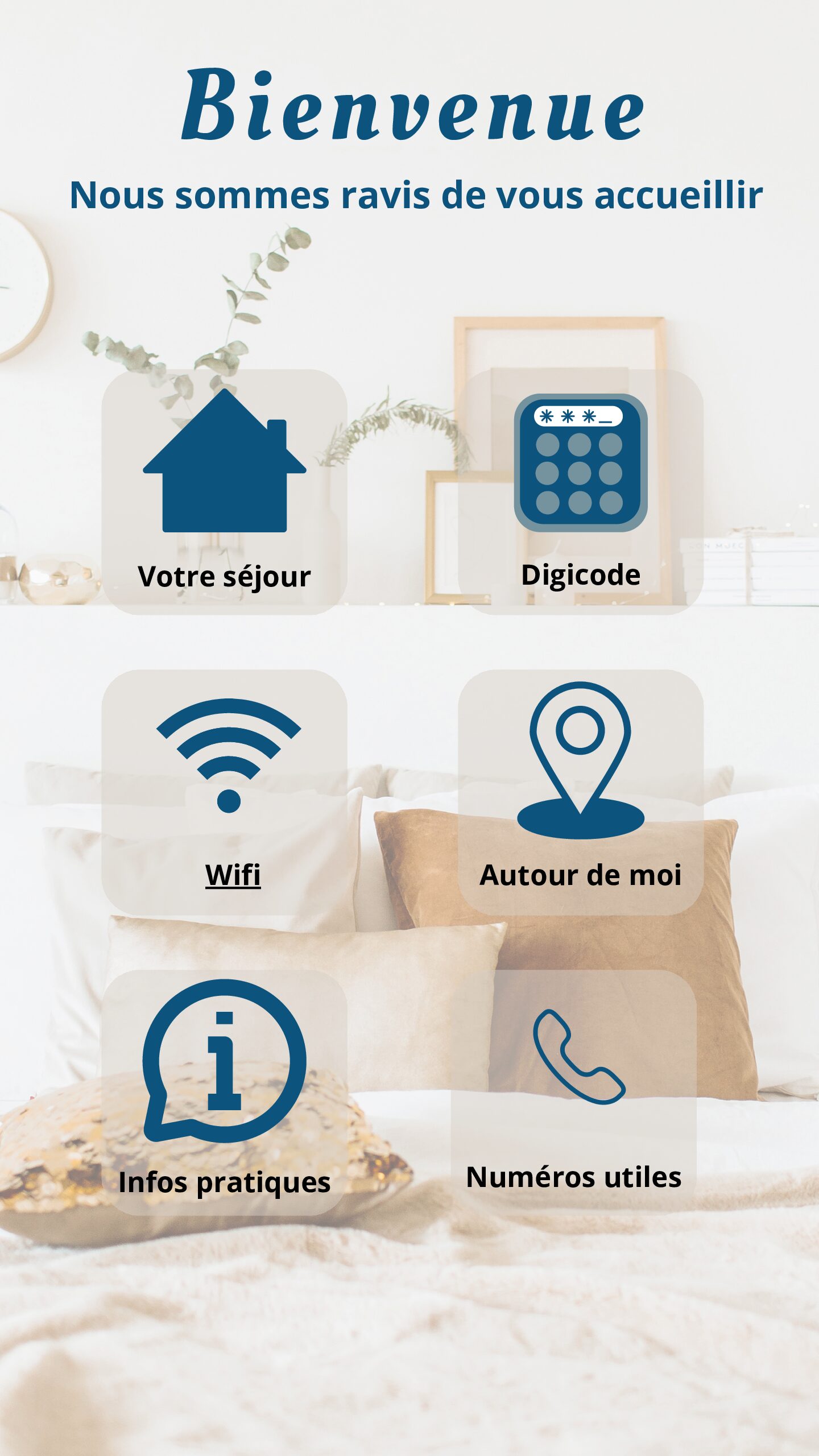Open the Infos pratiques tile
819x1456 pixels.
(224, 1092)
